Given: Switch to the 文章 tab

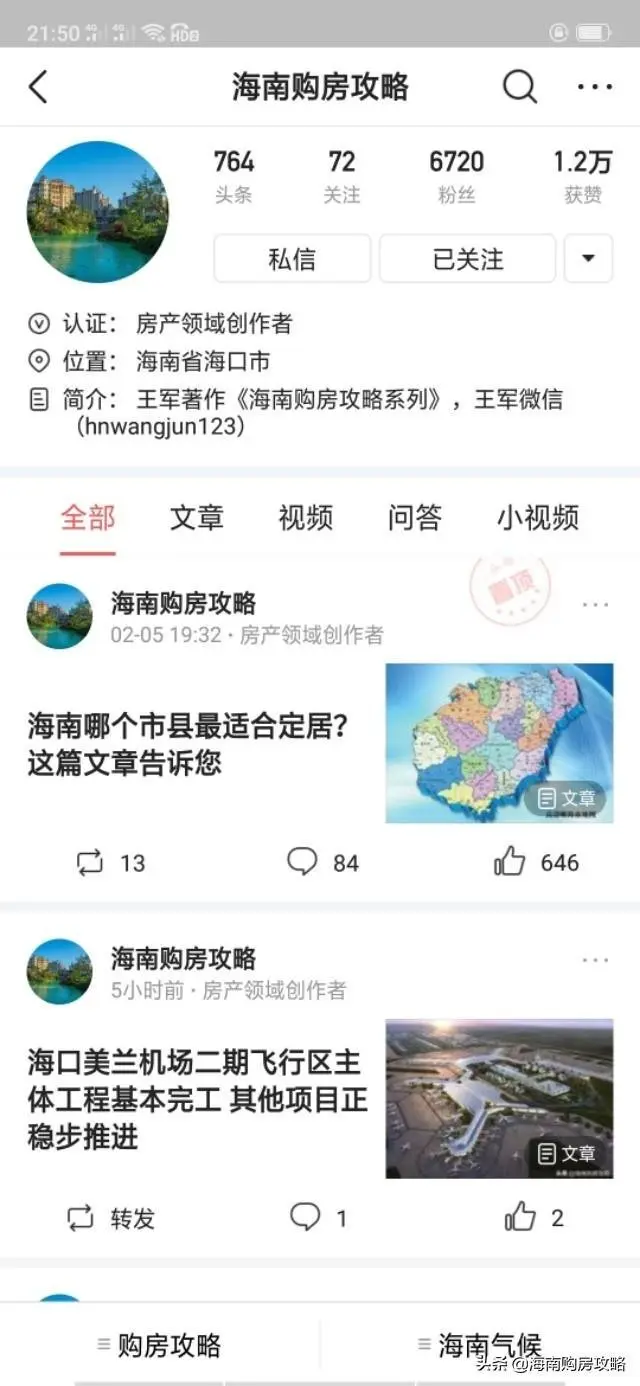Looking at the screenshot, I should 197,518.
